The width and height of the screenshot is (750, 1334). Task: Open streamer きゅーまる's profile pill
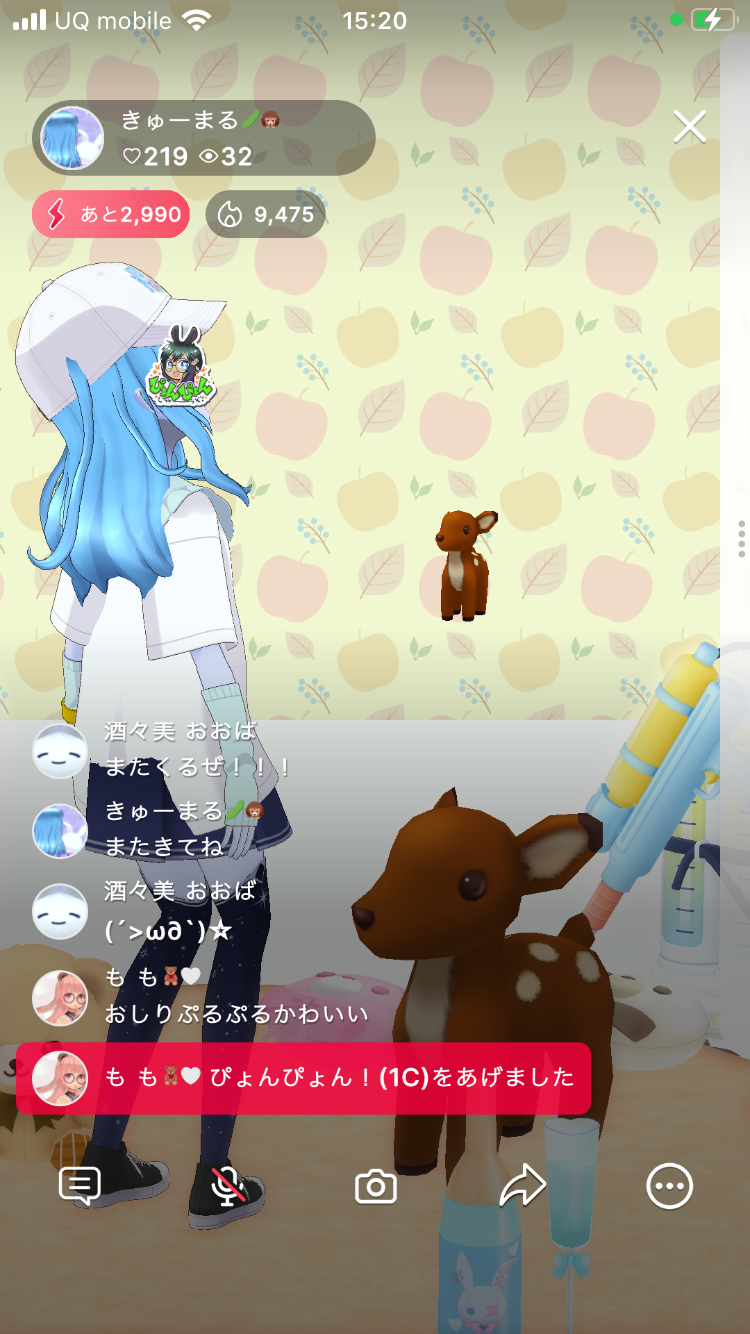pyautogui.click(x=204, y=138)
